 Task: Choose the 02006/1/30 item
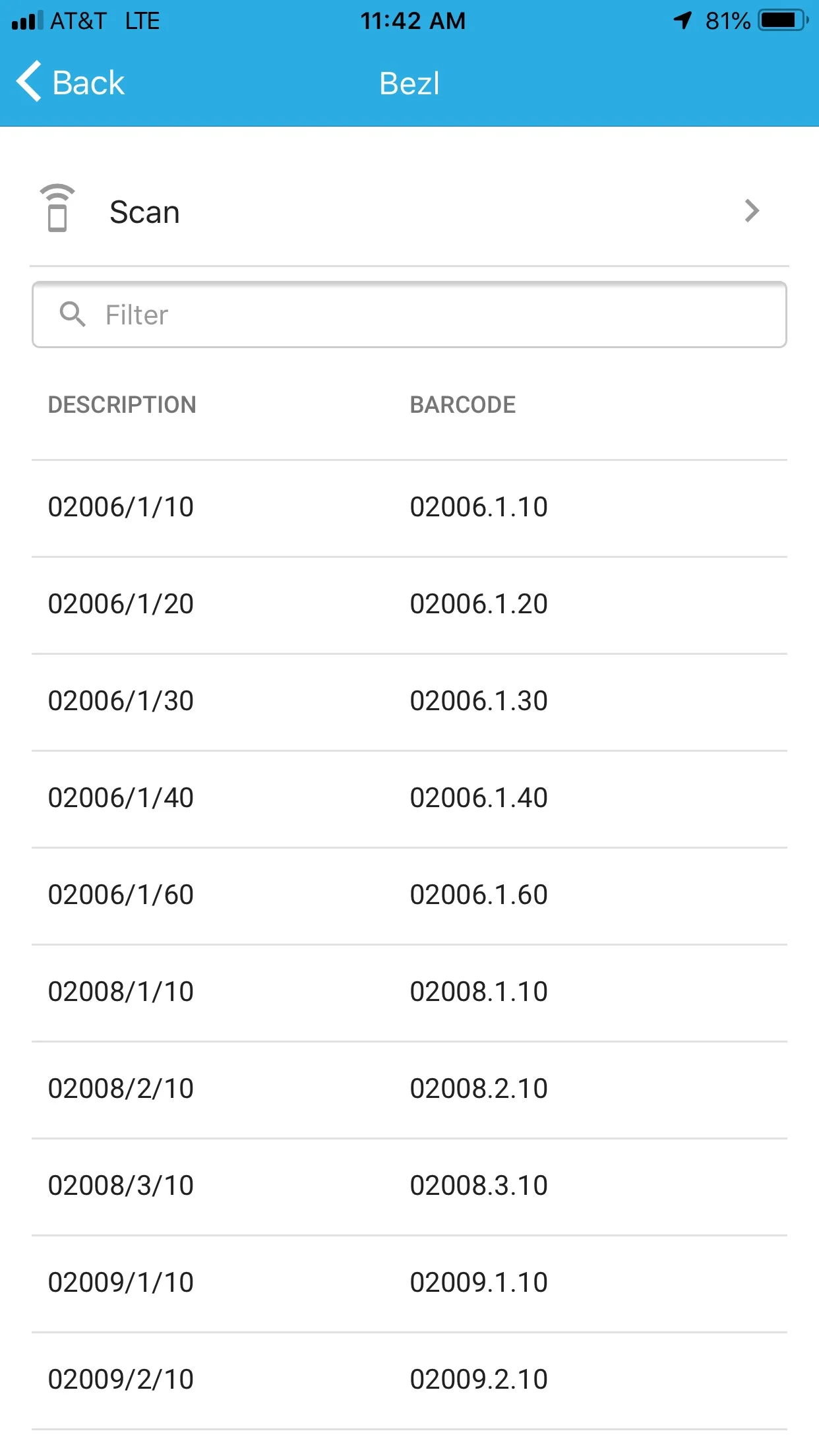click(409, 702)
